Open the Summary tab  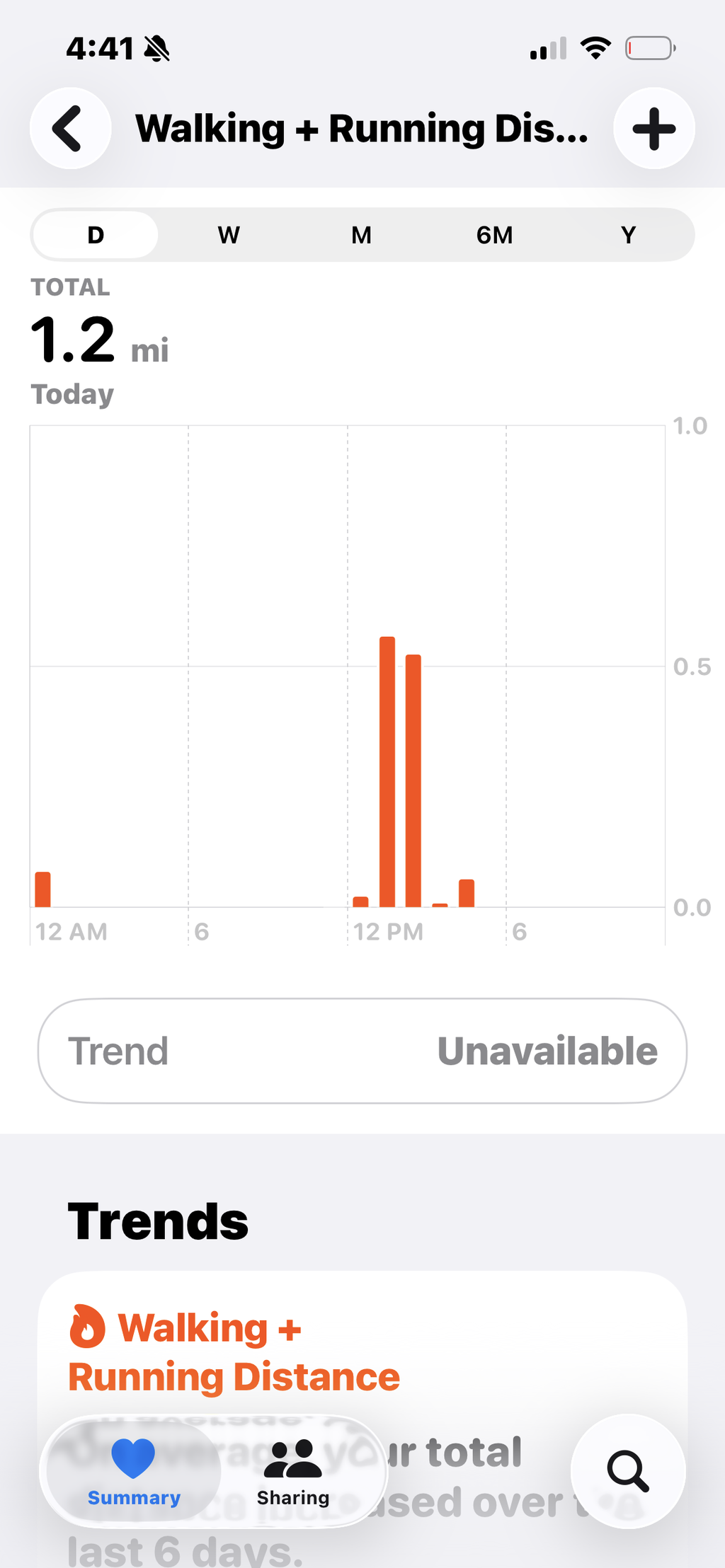(x=134, y=1472)
